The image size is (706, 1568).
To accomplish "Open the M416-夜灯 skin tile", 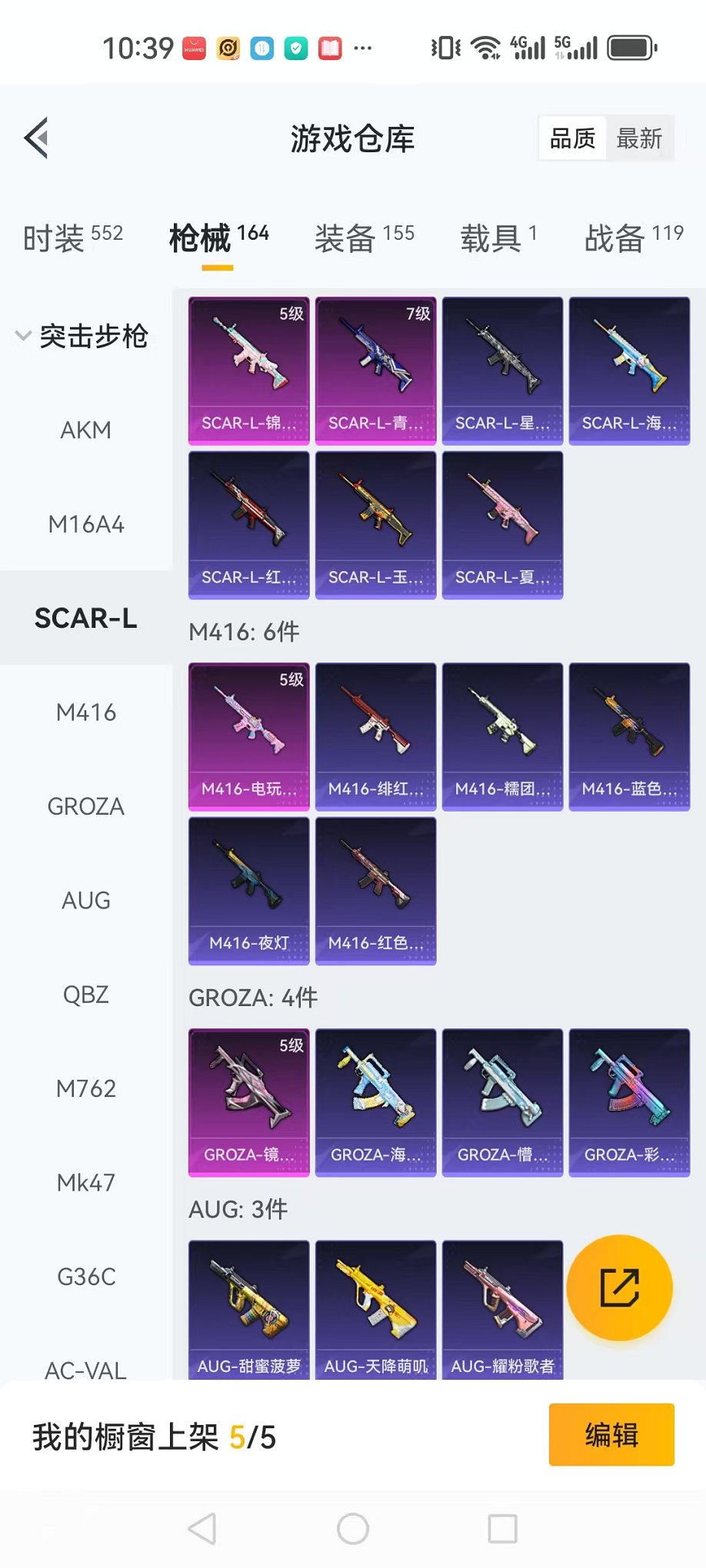I will [x=248, y=890].
